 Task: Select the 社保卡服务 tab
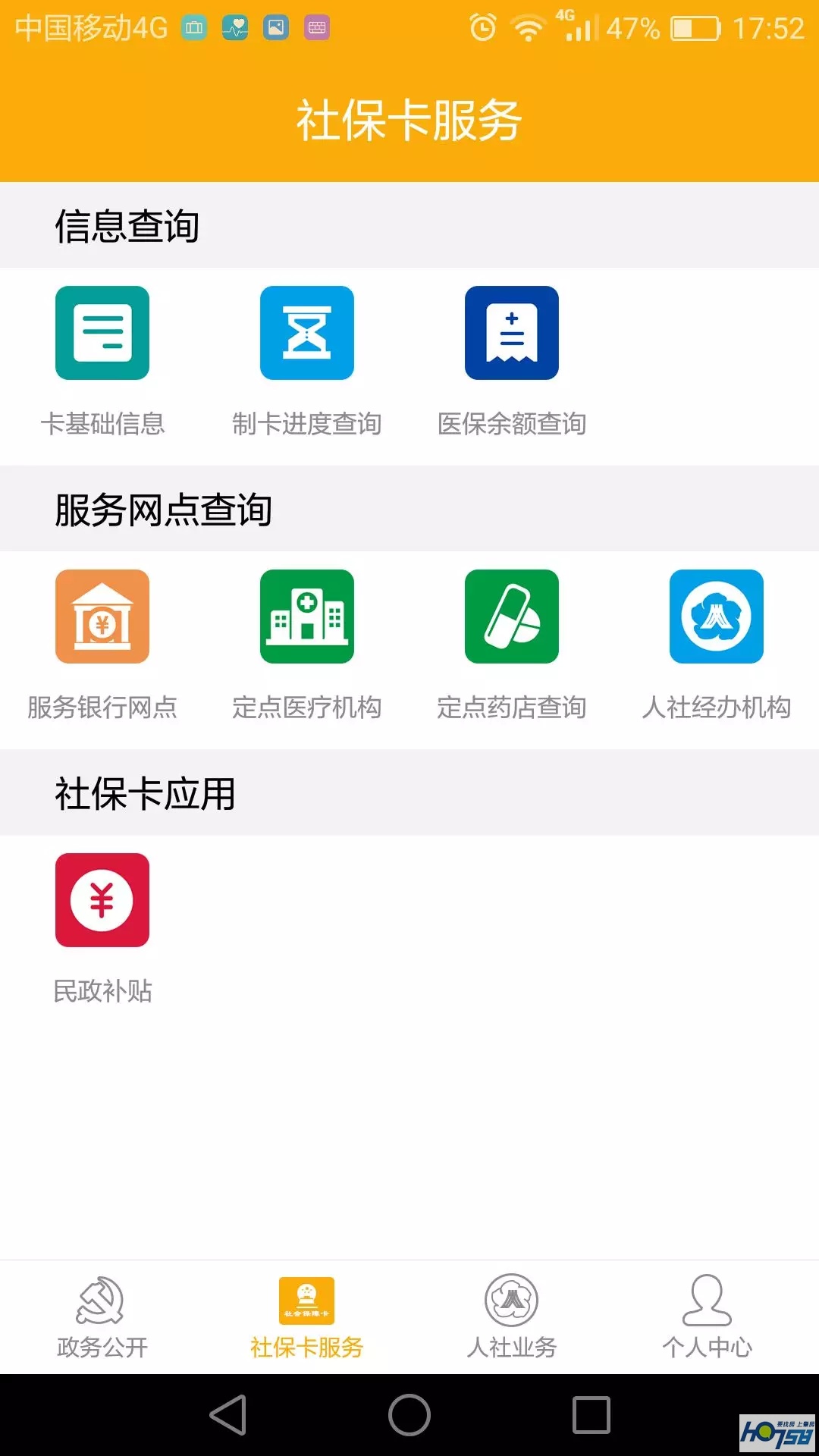307,1317
